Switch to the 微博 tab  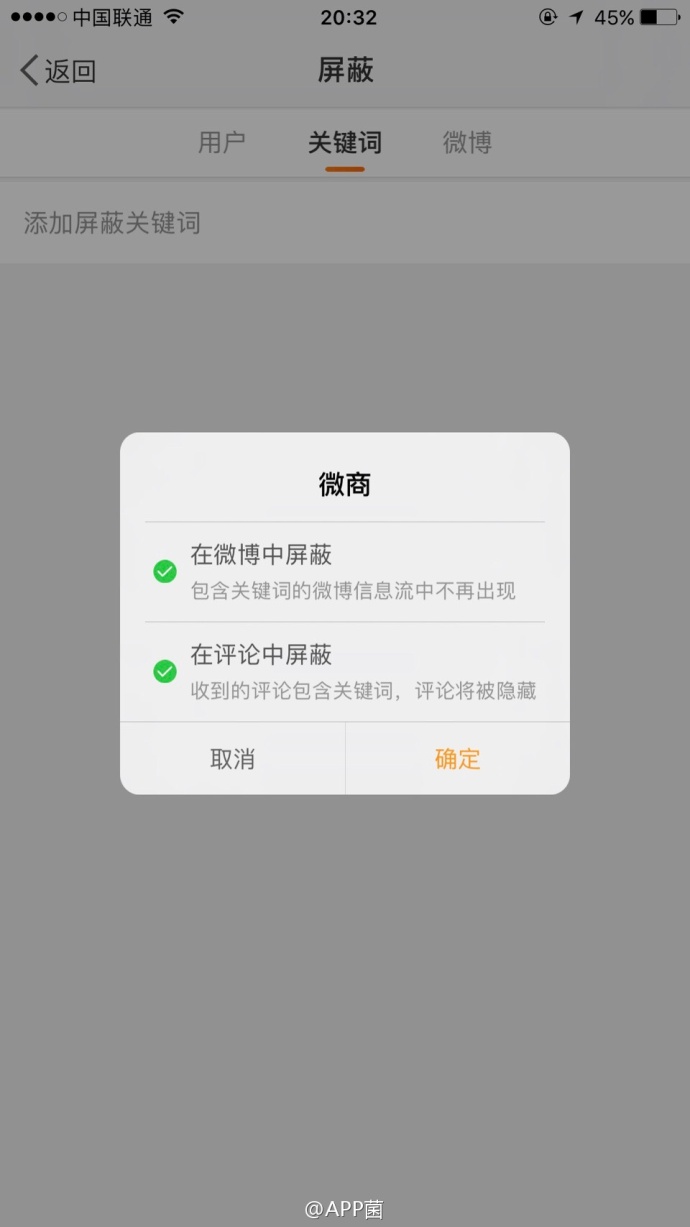click(x=467, y=143)
